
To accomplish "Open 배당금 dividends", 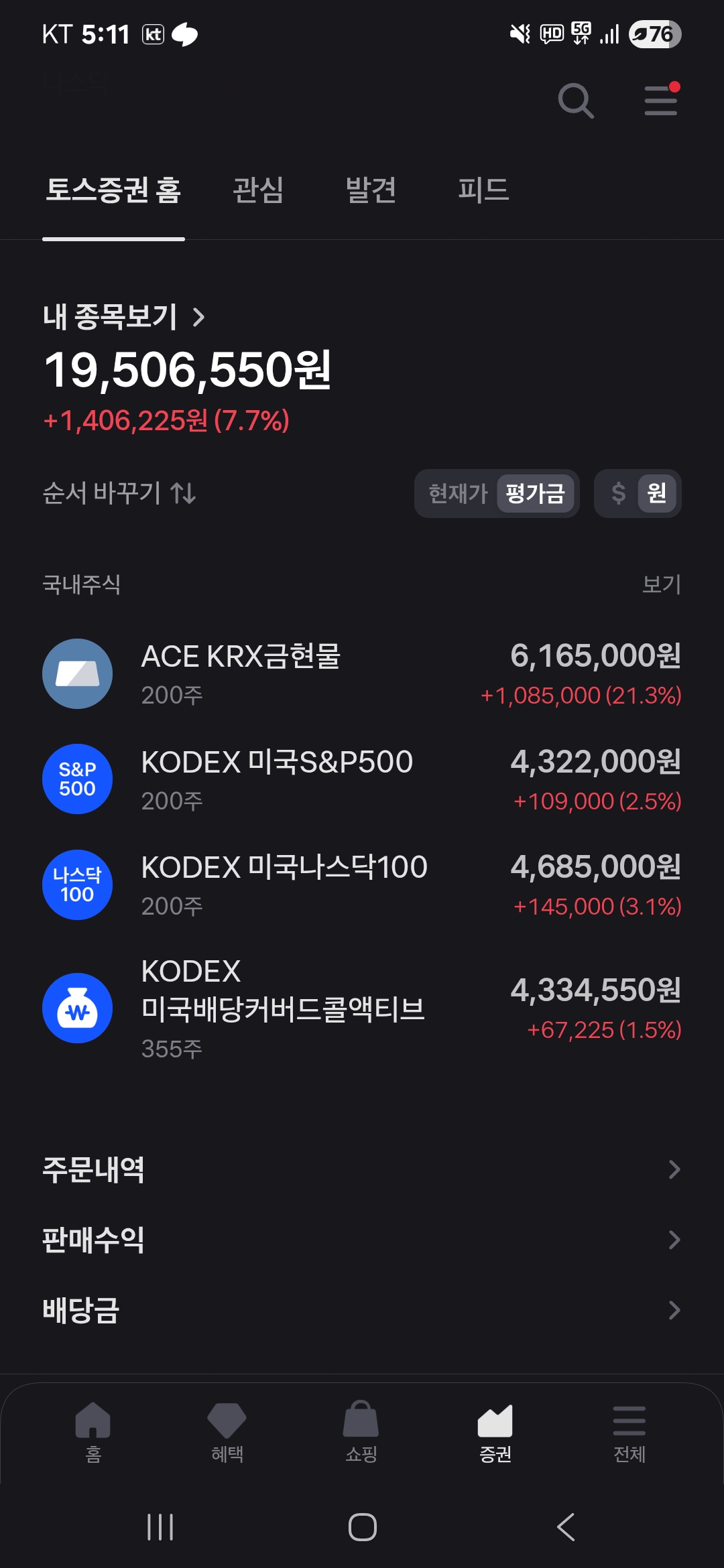I will [362, 1311].
